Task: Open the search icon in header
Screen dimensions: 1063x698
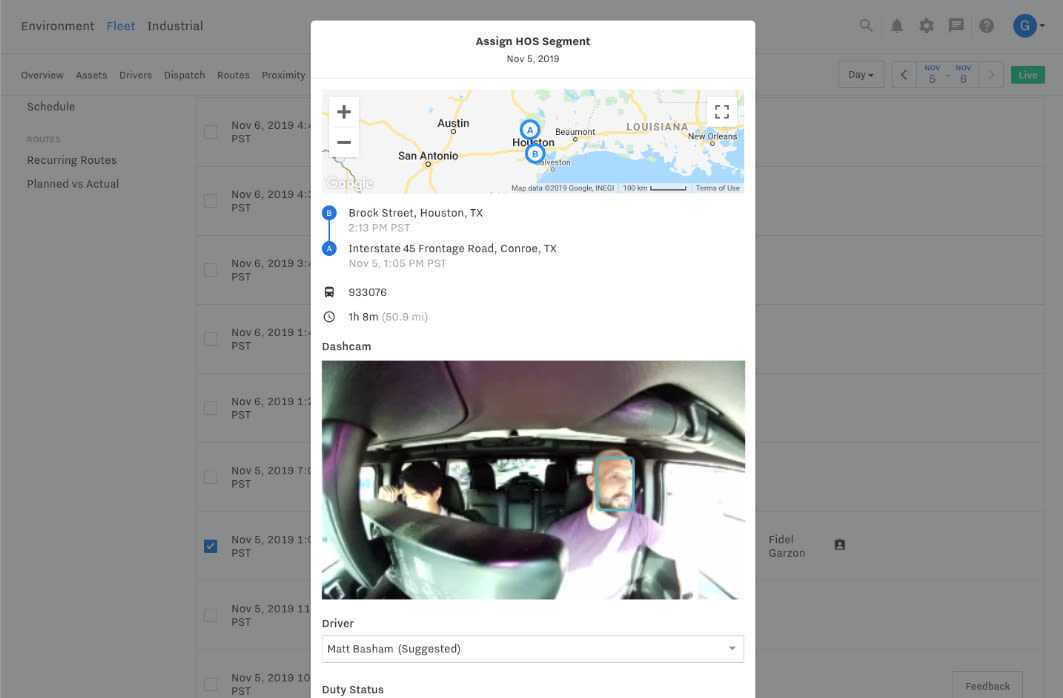Action: (x=866, y=26)
